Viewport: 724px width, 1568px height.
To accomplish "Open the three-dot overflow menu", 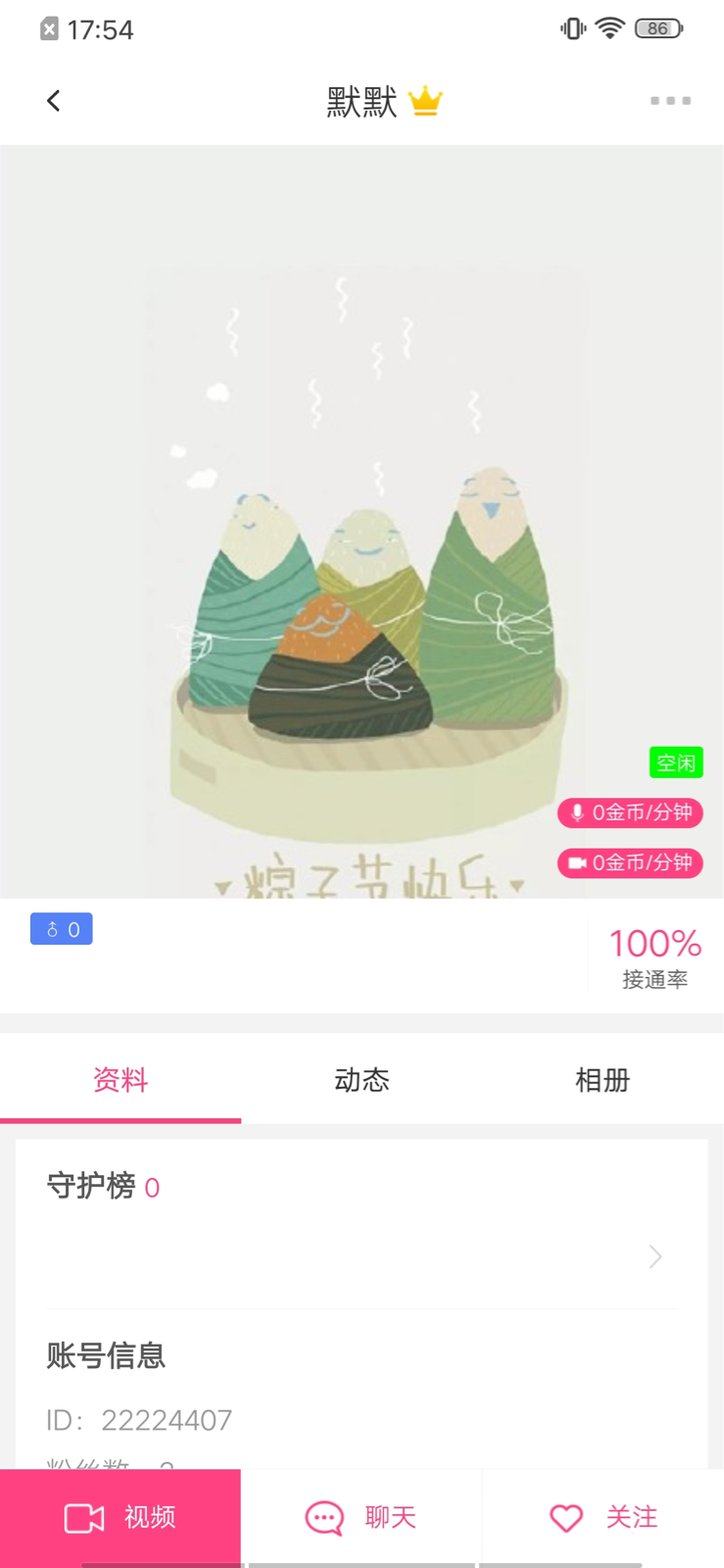I will tap(671, 101).
